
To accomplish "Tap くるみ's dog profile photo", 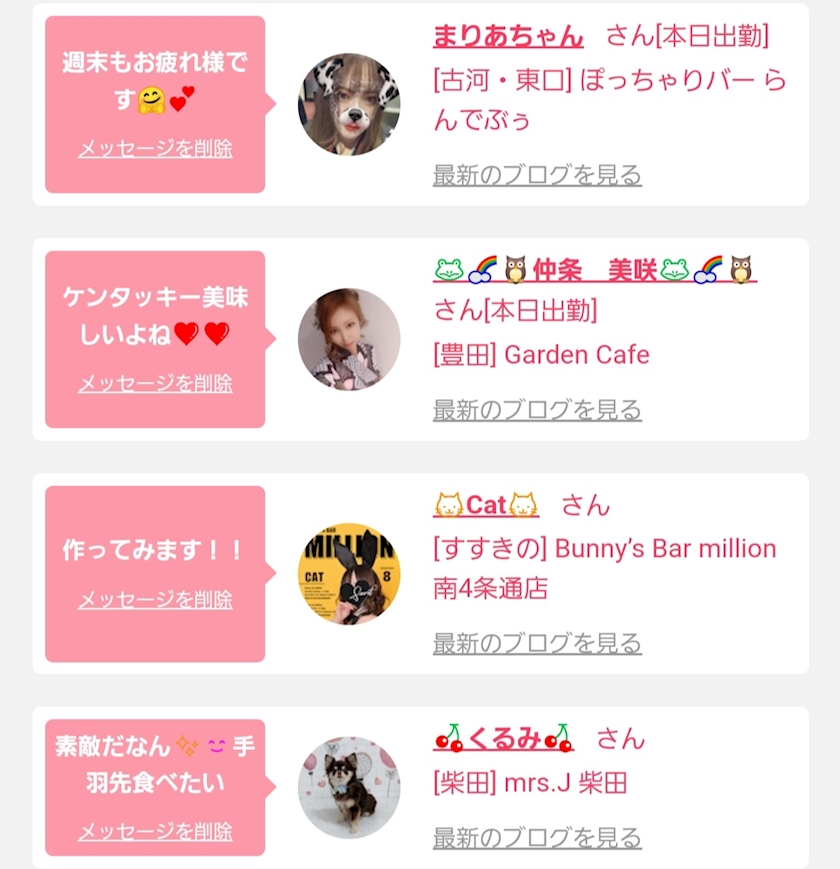I will click(349, 788).
